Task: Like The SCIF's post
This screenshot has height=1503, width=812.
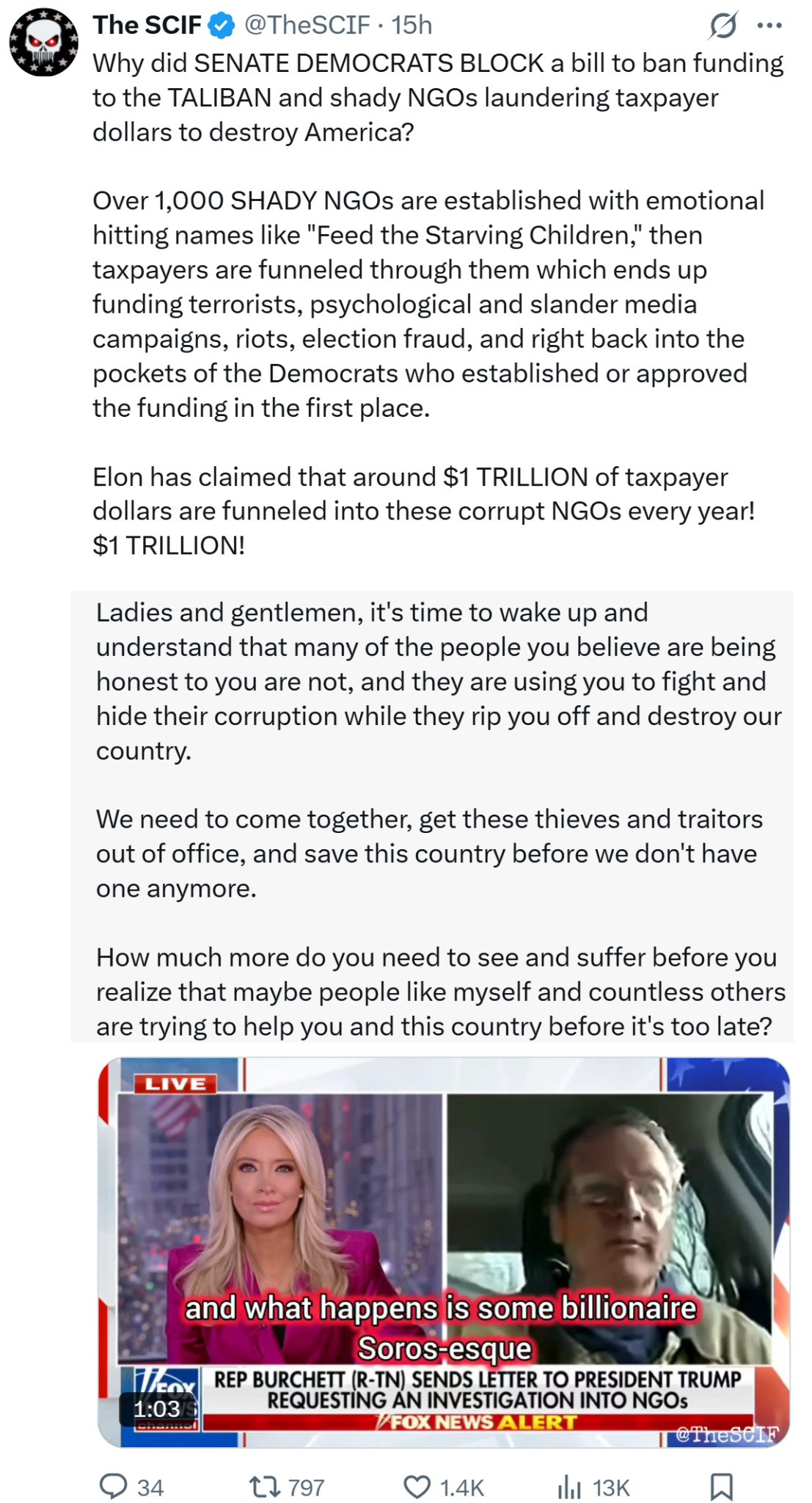Action: [x=417, y=1487]
